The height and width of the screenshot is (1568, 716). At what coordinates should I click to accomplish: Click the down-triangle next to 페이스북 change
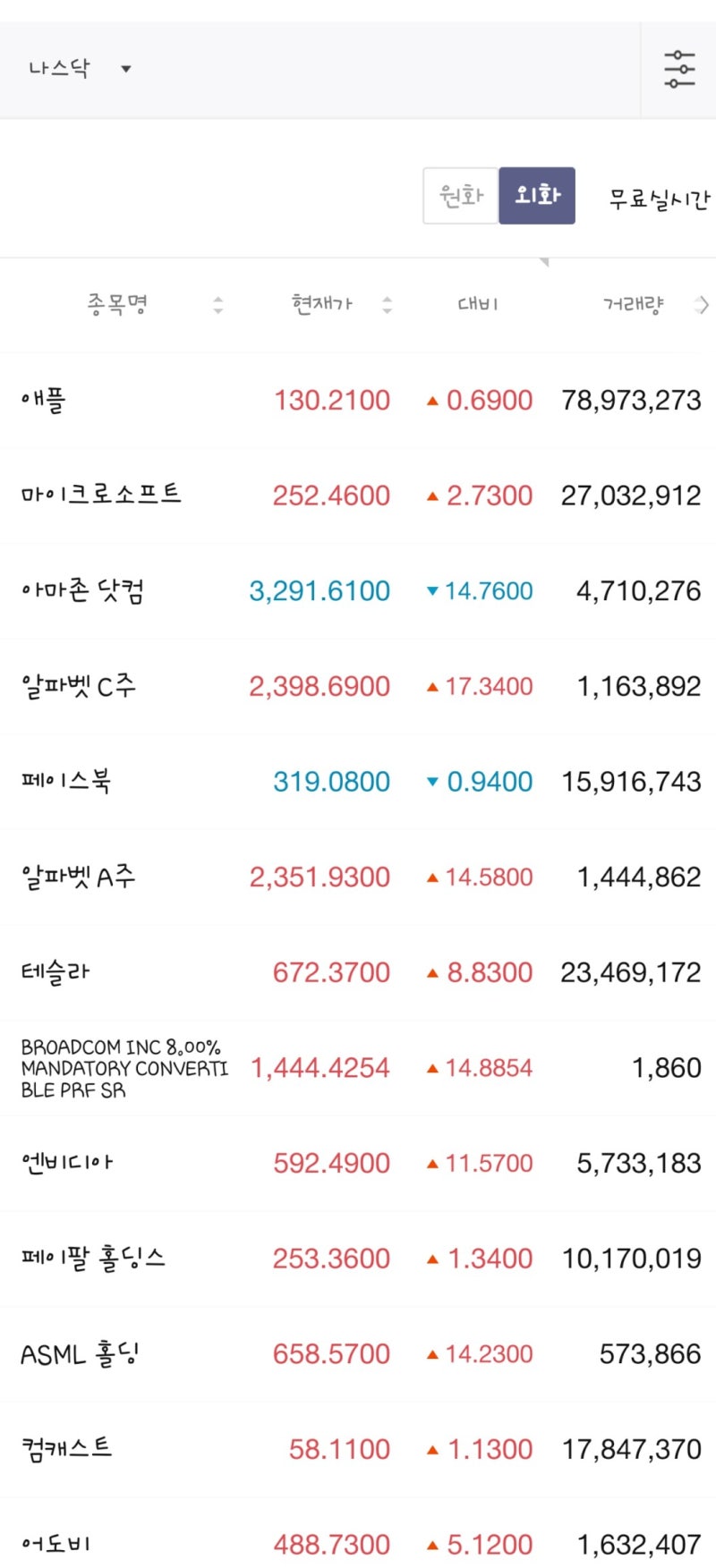coord(433,781)
